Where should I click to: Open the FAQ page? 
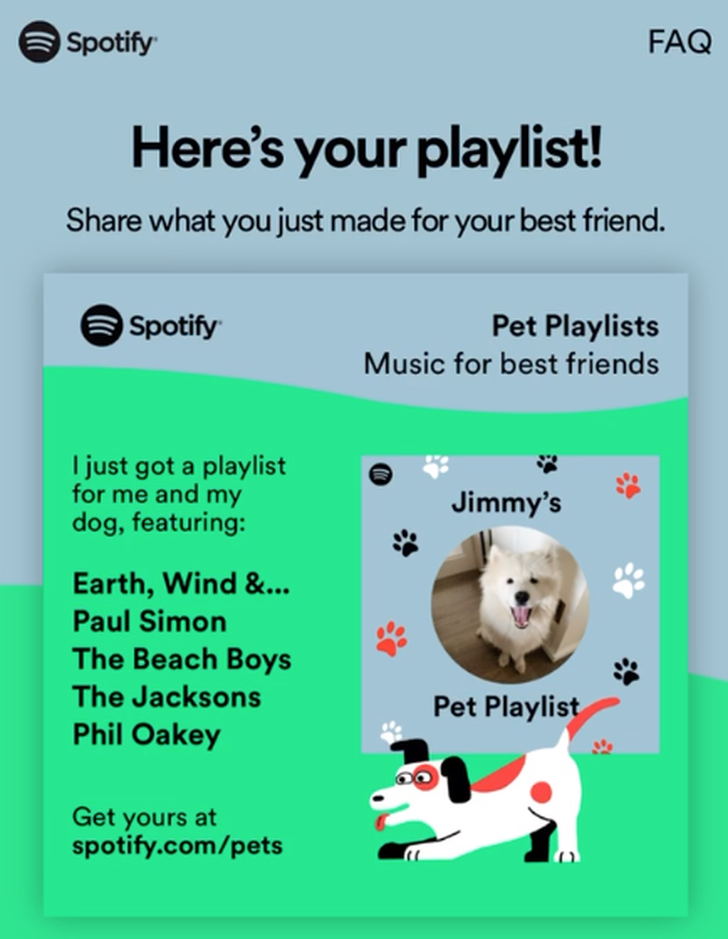tap(679, 43)
